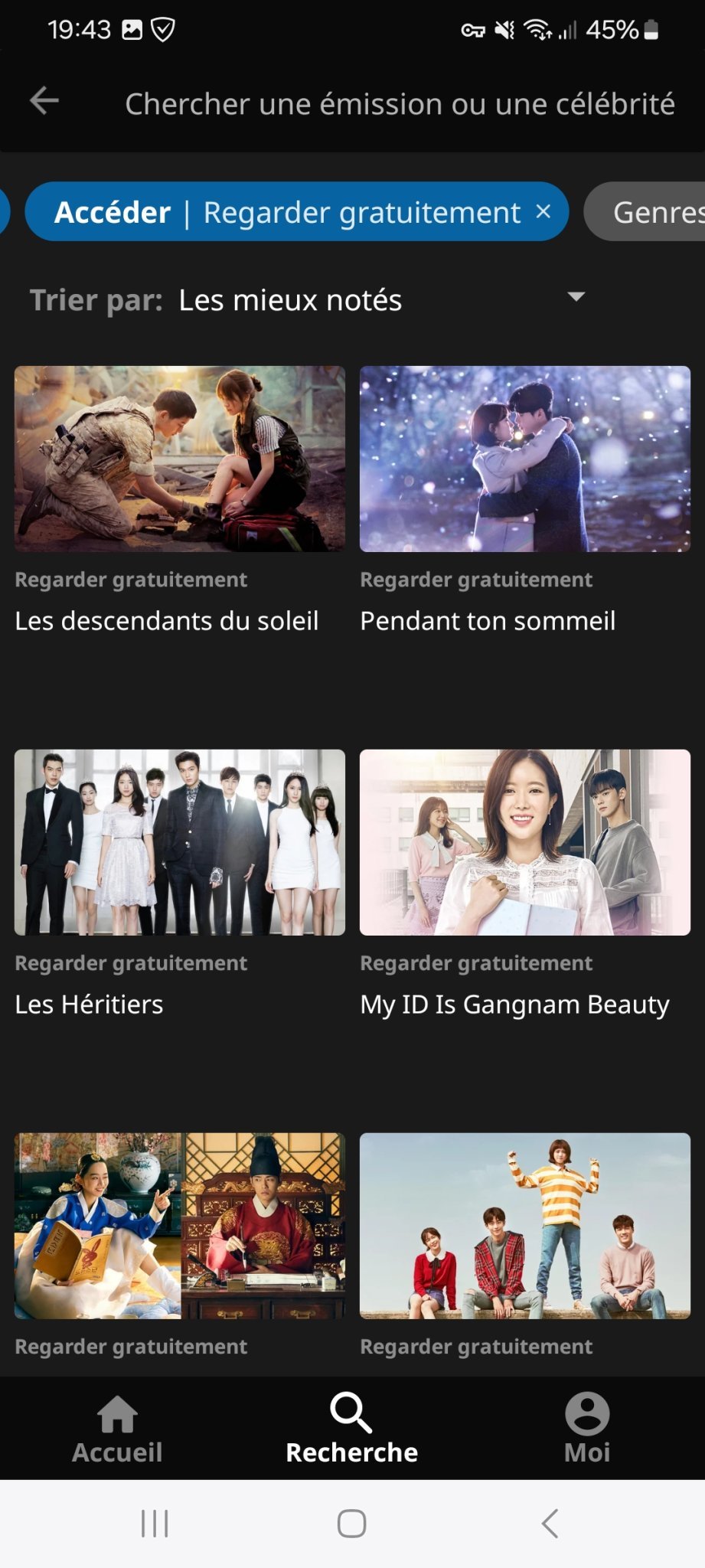Expand the Trier par sort dropdown
705x1568 pixels.
coord(576,297)
